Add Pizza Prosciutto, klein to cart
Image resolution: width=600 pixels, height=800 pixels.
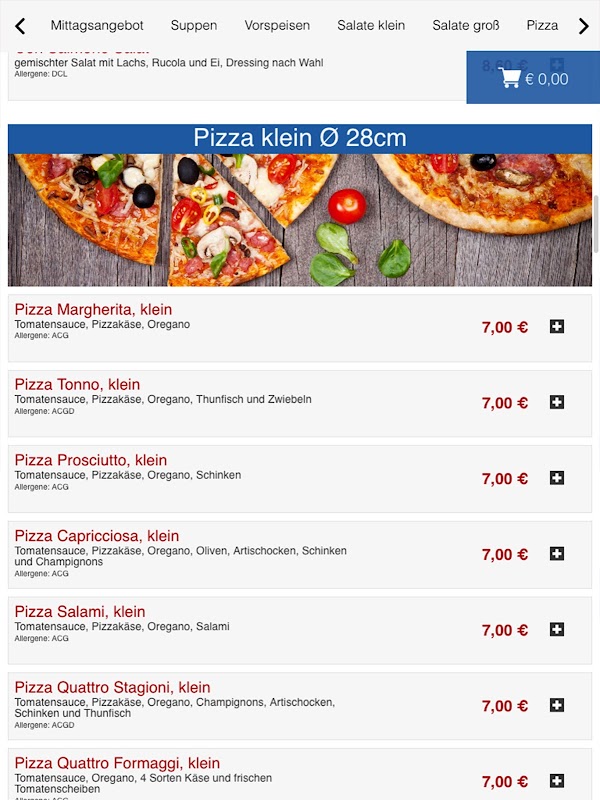click(557, 478)
